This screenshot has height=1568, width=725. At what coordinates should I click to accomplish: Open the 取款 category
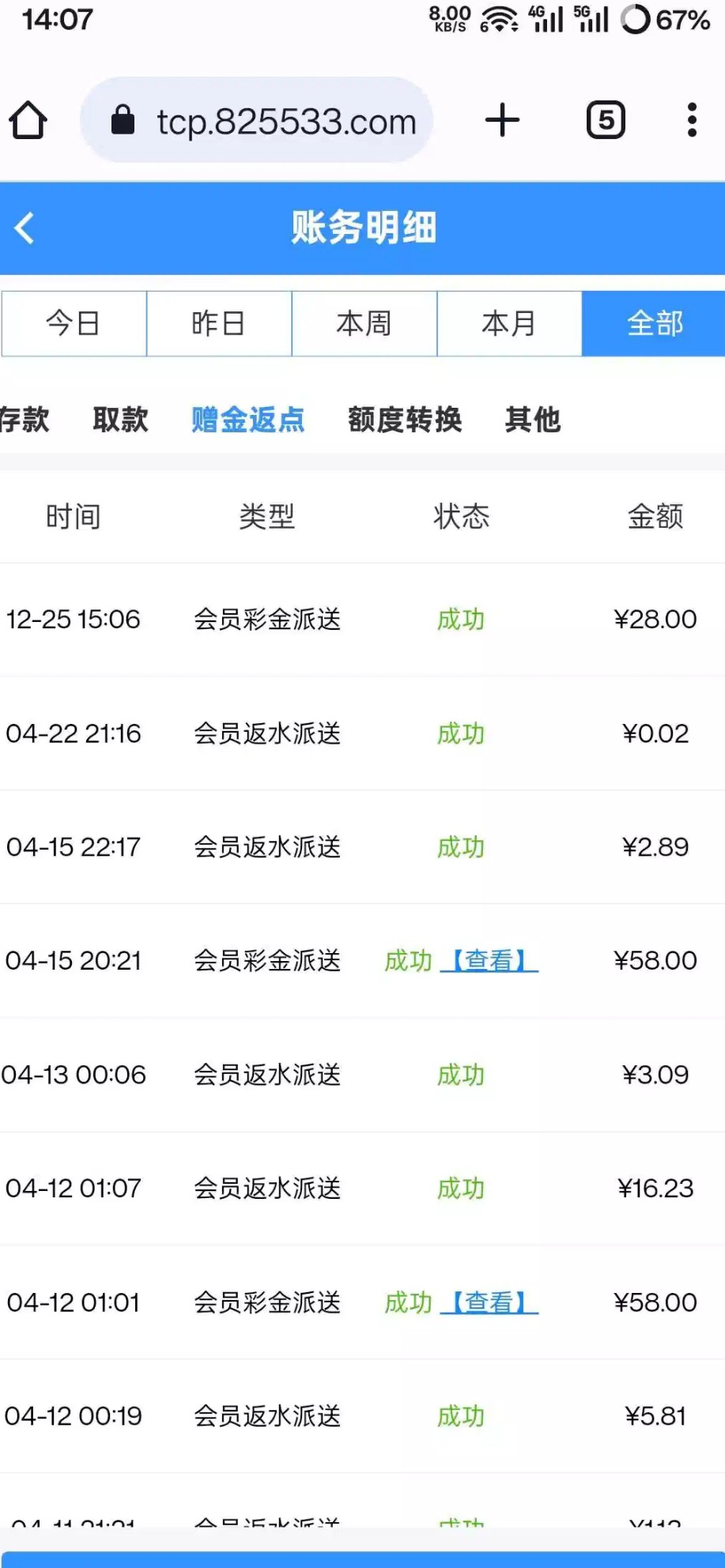121,420
